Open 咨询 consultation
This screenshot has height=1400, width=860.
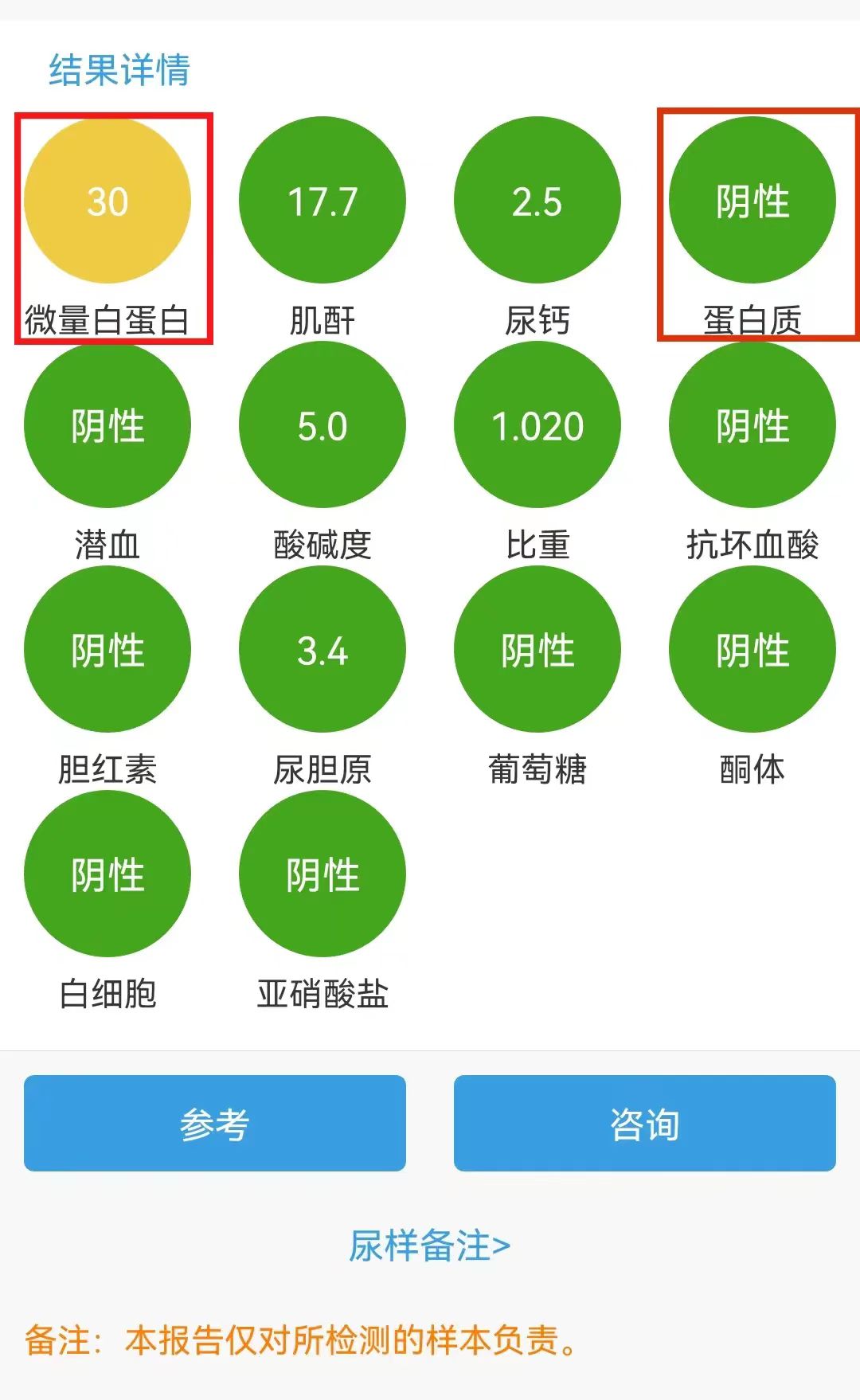pyautogui.click(x=645, y=1123)
